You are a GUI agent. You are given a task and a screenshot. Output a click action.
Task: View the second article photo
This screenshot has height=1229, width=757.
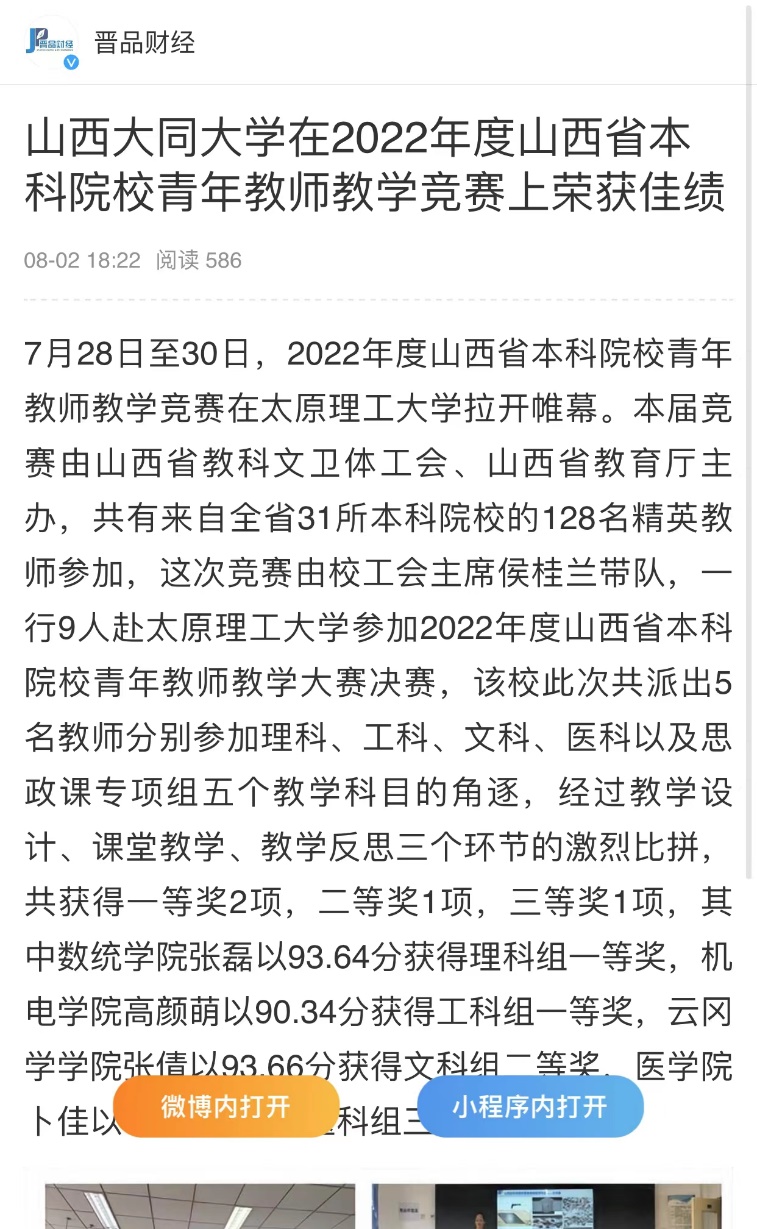546,1206
